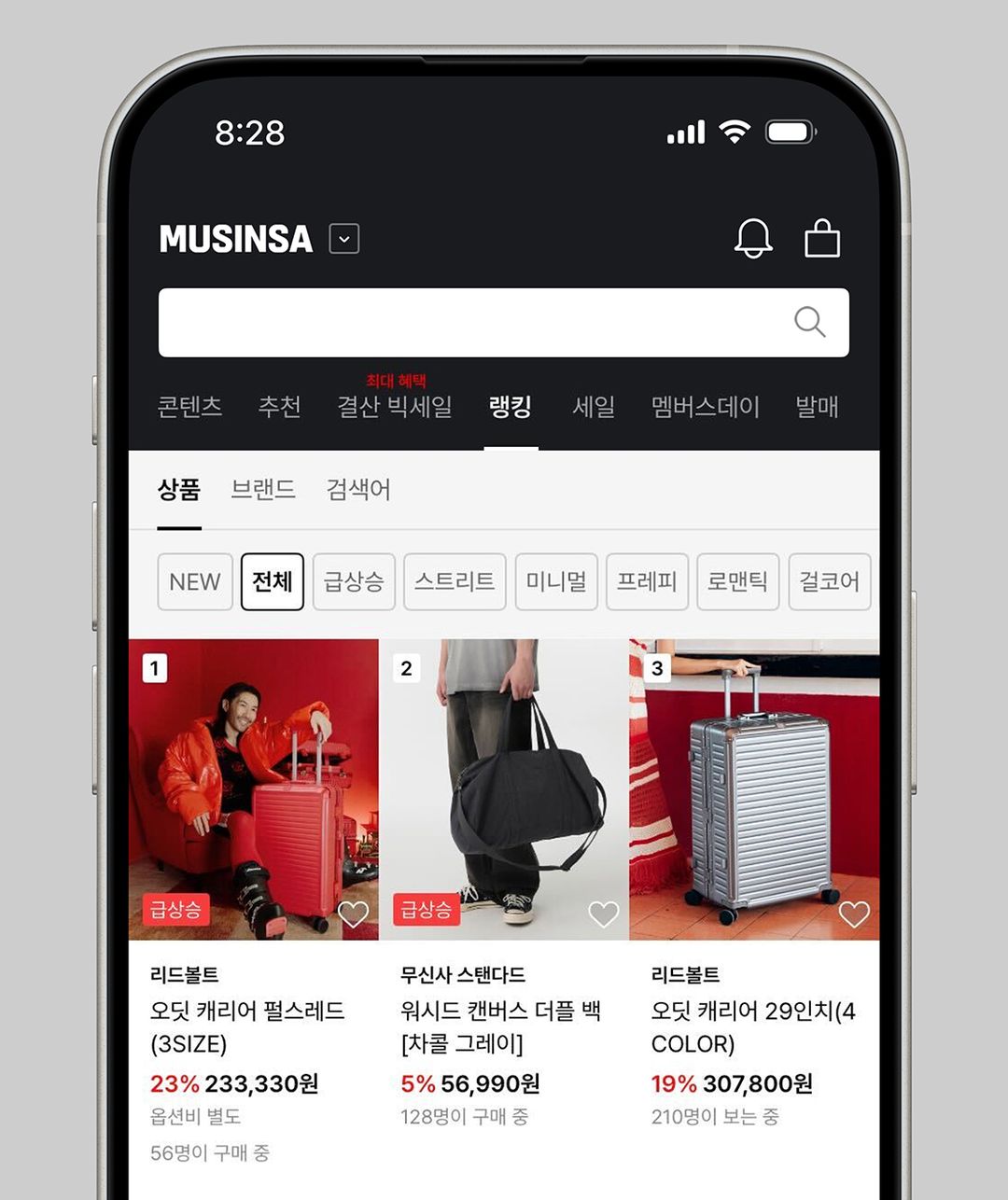This screenshot has height=1200, width=1008.
Task: Choose the 로맨틱 style chip
Action: click(737, 582)
